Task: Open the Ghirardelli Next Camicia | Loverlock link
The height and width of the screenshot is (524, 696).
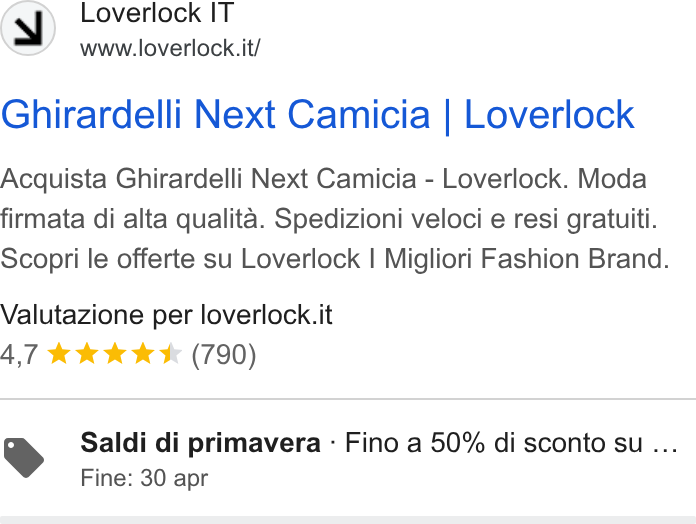Action: tap(318, 115)
